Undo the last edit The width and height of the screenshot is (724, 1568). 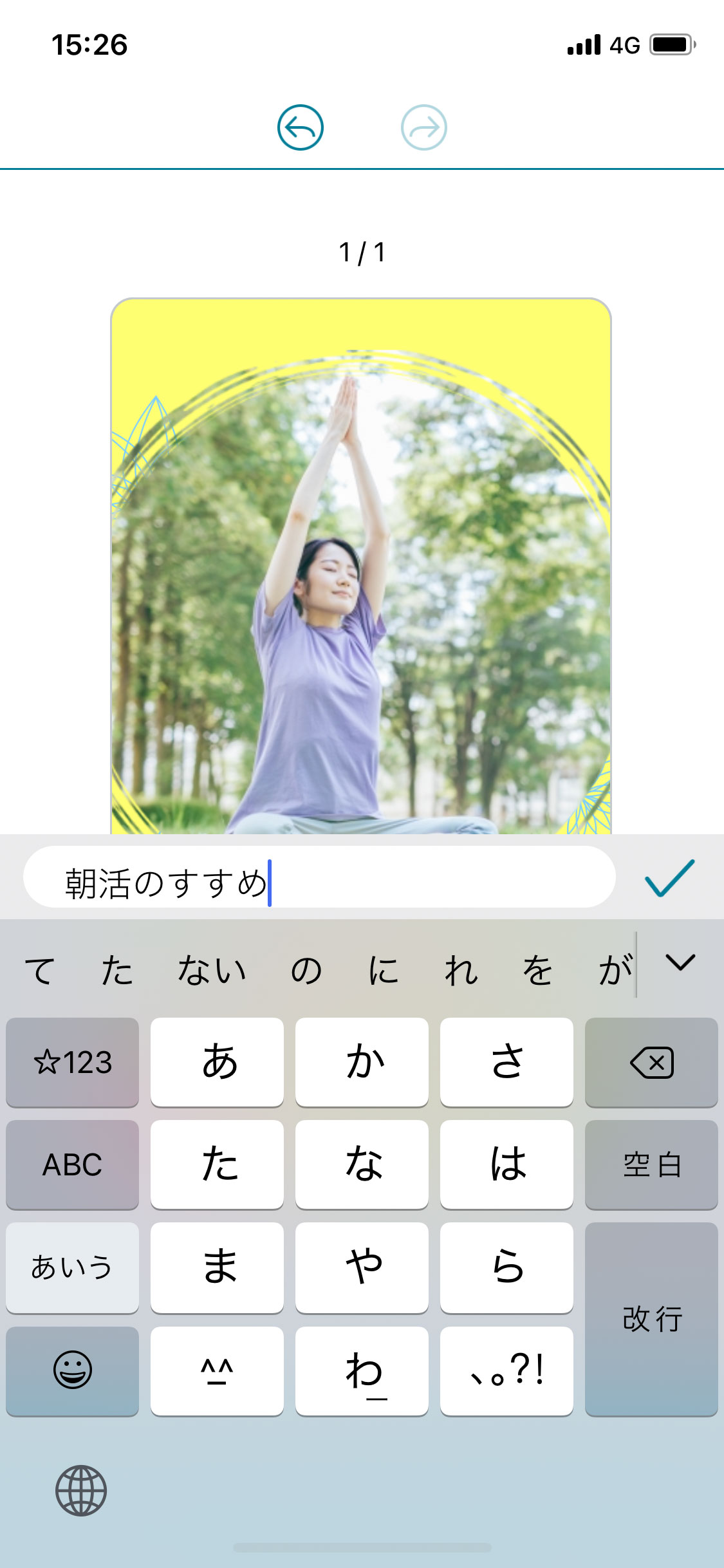click(300, 127)
